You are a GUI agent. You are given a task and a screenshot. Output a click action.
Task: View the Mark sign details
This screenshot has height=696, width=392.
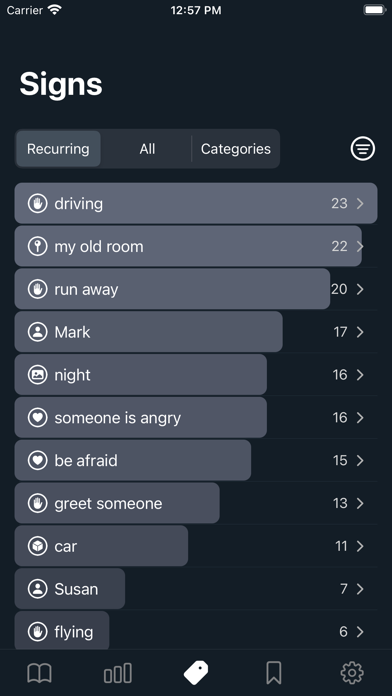[196, 332]
